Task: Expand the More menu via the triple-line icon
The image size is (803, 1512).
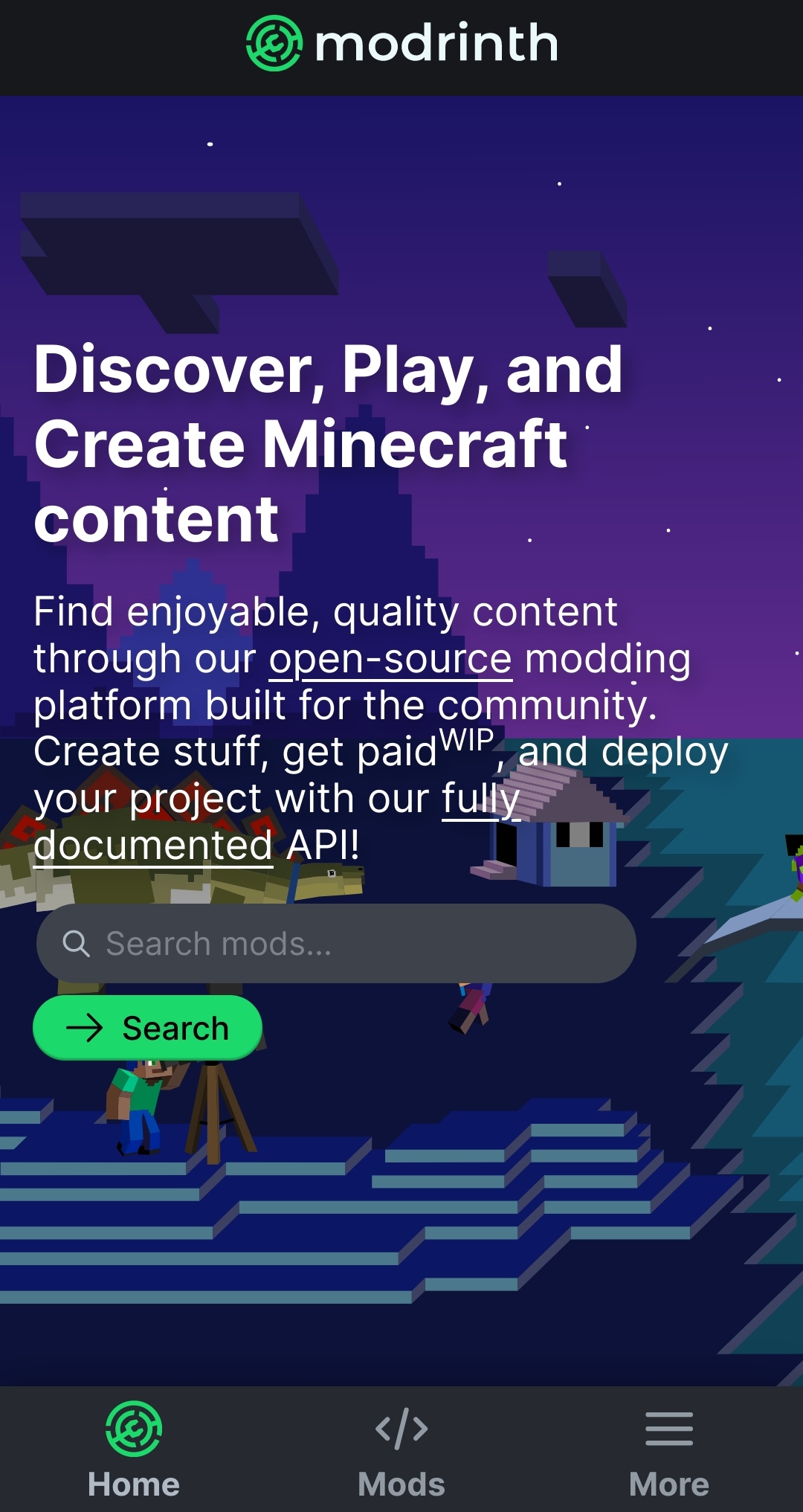Action: [x=668, y=1429]
